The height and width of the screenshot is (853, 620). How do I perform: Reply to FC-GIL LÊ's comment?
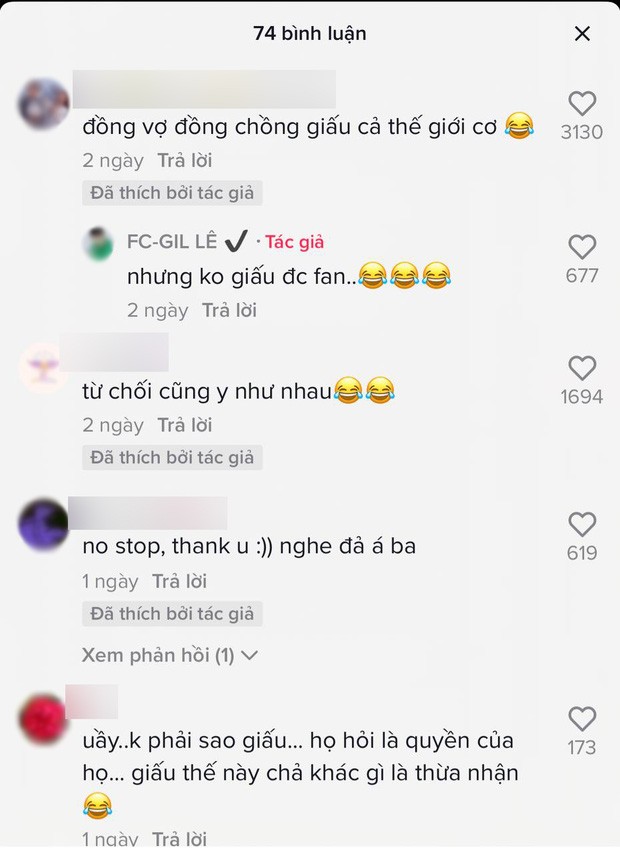pyautogui.click(x=229, y=310)
